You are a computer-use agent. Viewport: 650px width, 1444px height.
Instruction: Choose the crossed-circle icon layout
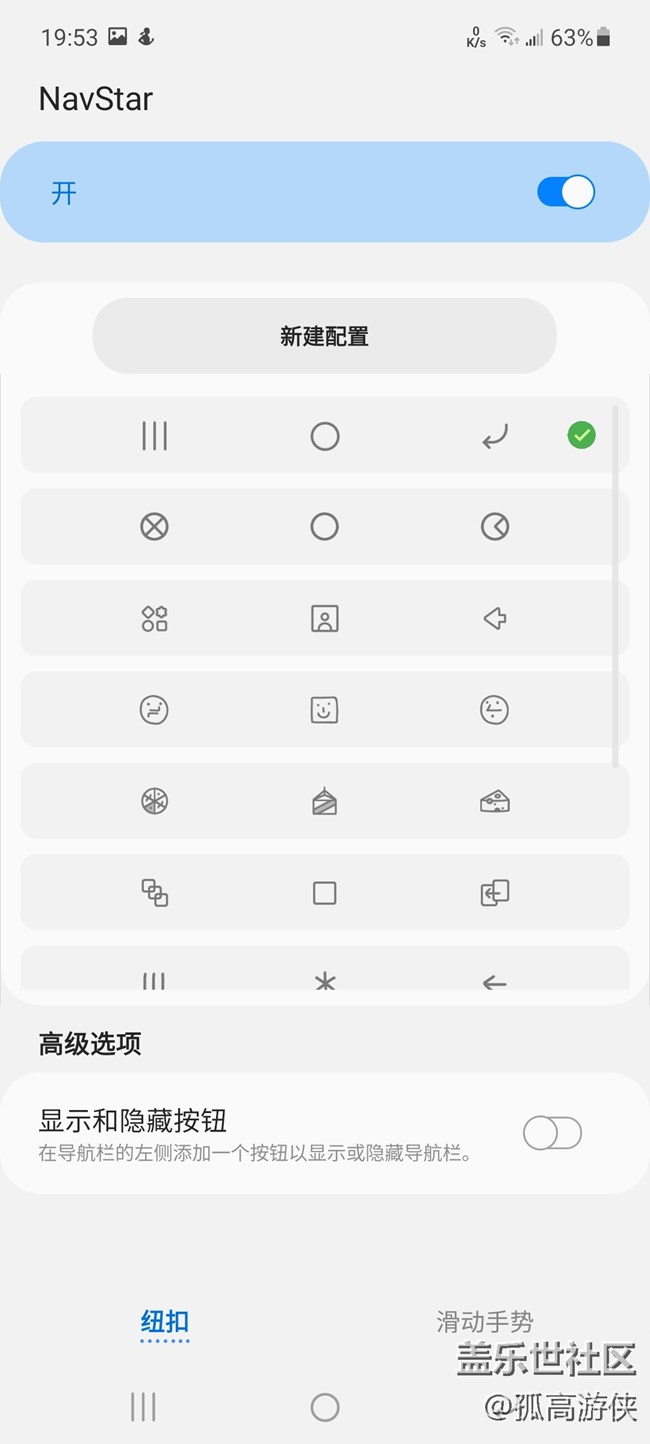point(324,527)
